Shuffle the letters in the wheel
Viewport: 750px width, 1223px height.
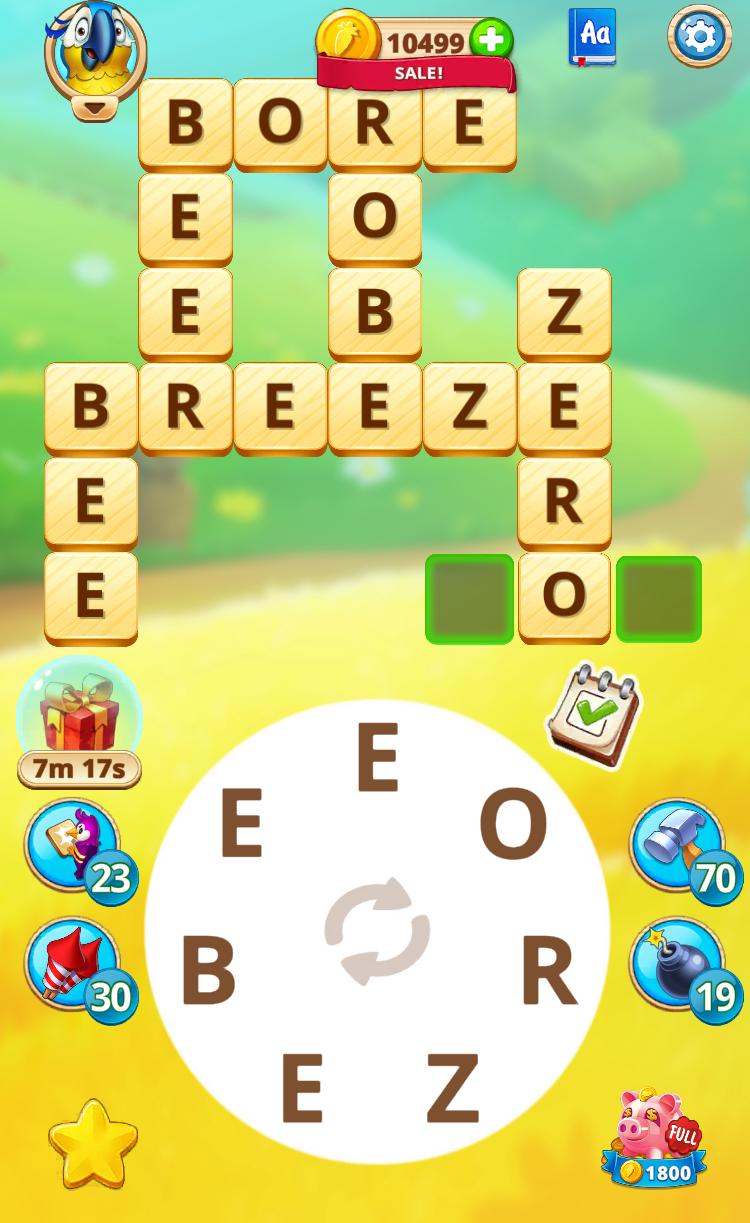tap(377, 931)
